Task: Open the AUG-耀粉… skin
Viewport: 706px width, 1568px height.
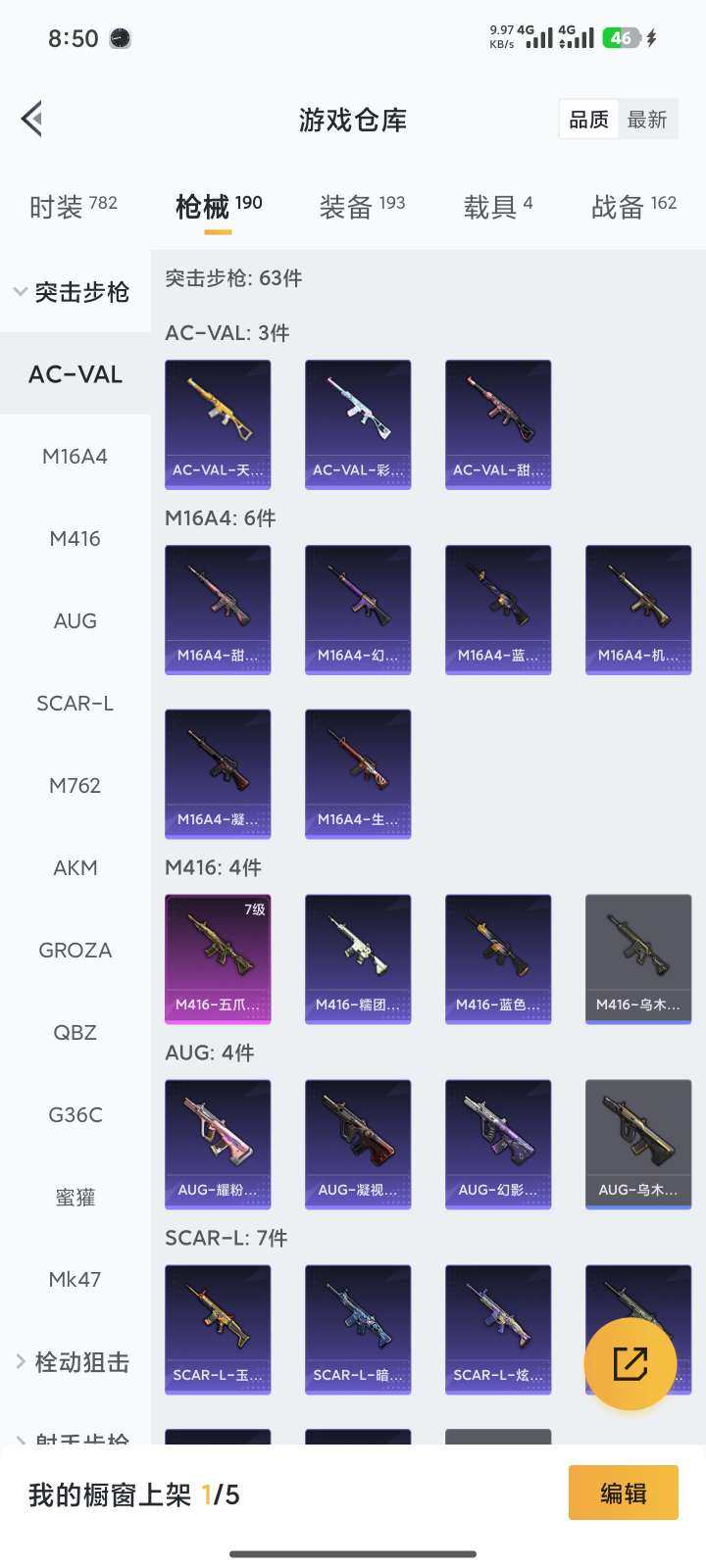Action: click(x=218, y=1144)
